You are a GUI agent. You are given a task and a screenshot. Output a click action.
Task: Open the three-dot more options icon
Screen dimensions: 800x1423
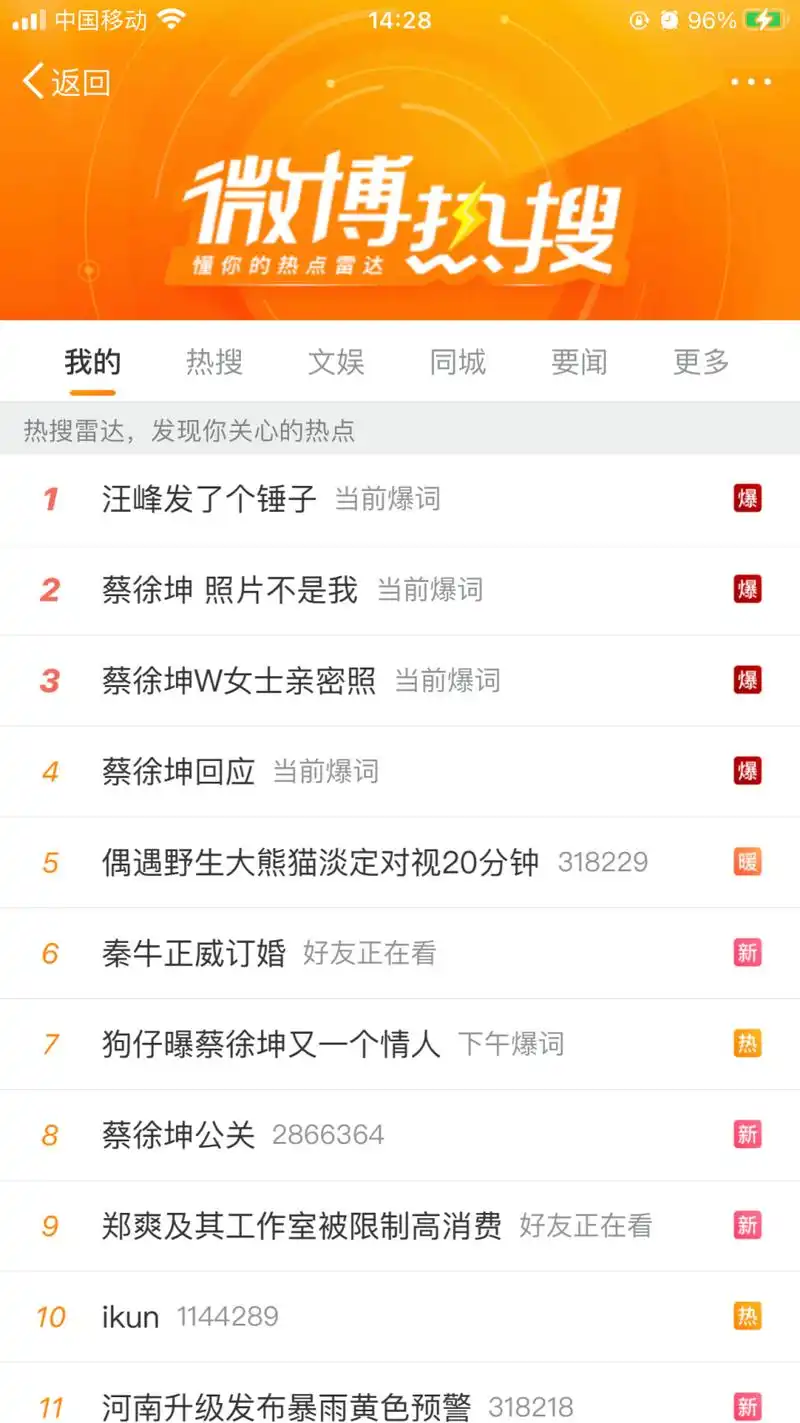pyautogui.click(x=752, y=82)
